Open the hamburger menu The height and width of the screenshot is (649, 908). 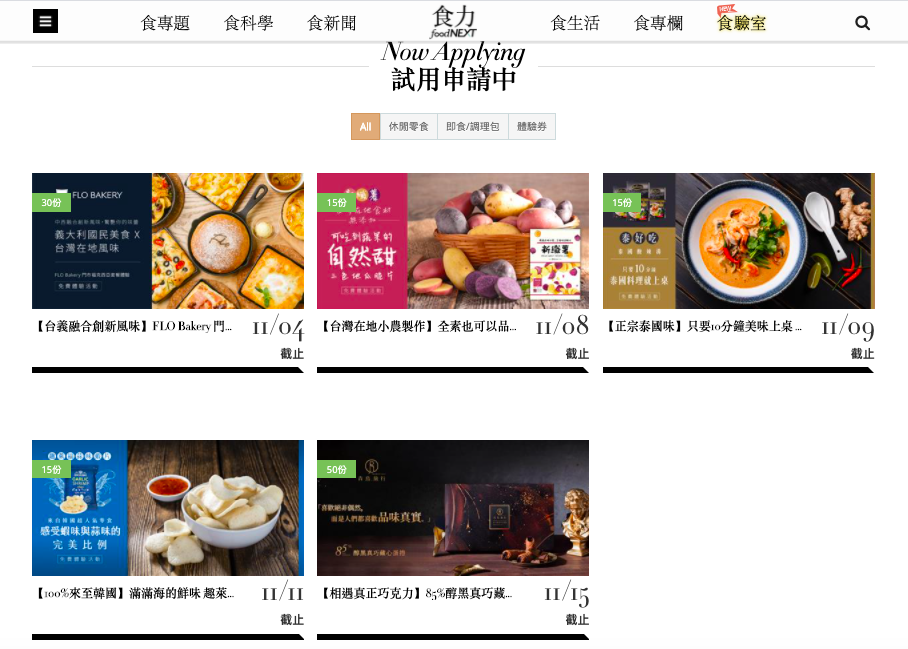45,21
